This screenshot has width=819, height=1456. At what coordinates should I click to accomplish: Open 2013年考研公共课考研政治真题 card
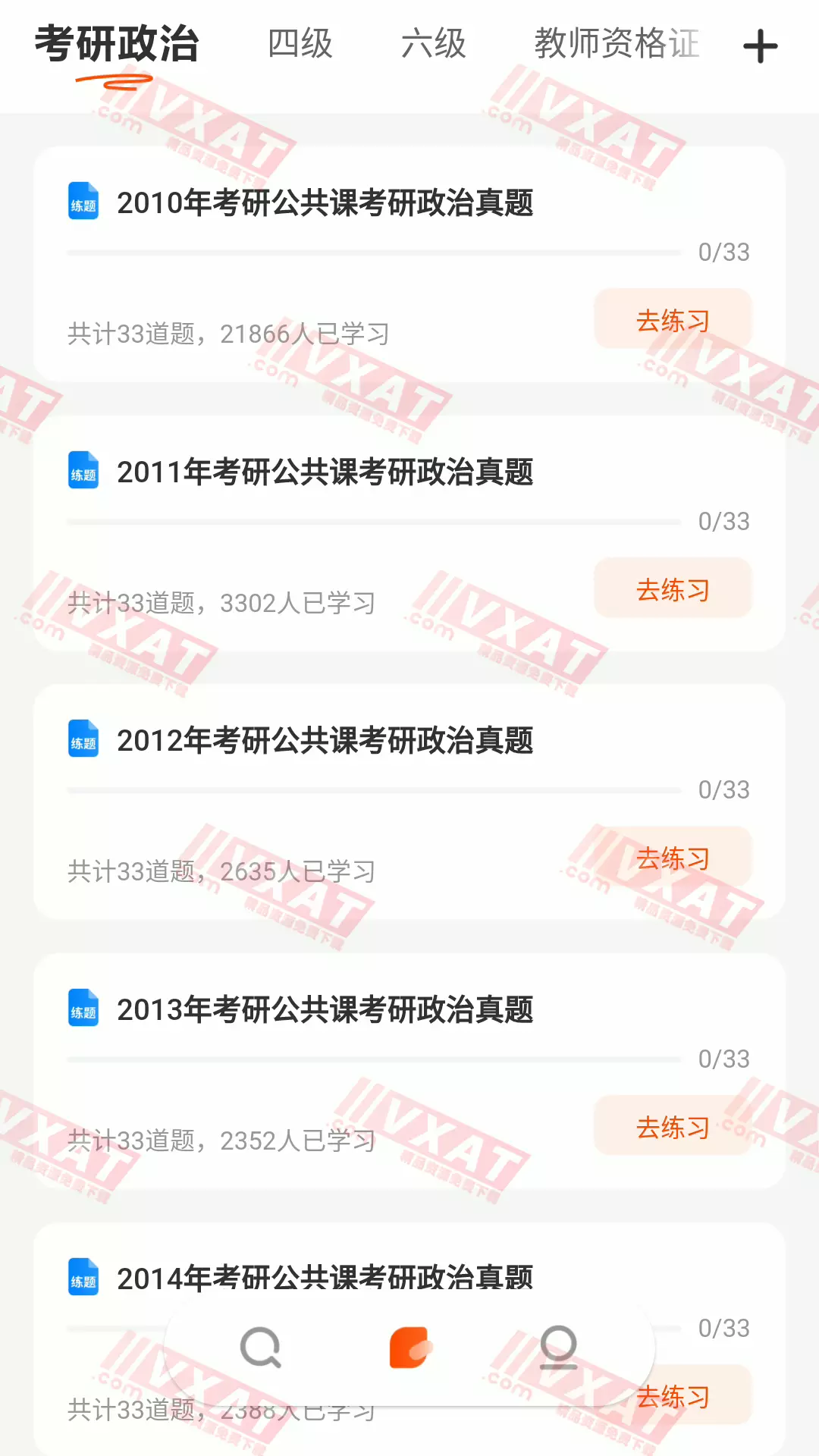pos(325,1010)
